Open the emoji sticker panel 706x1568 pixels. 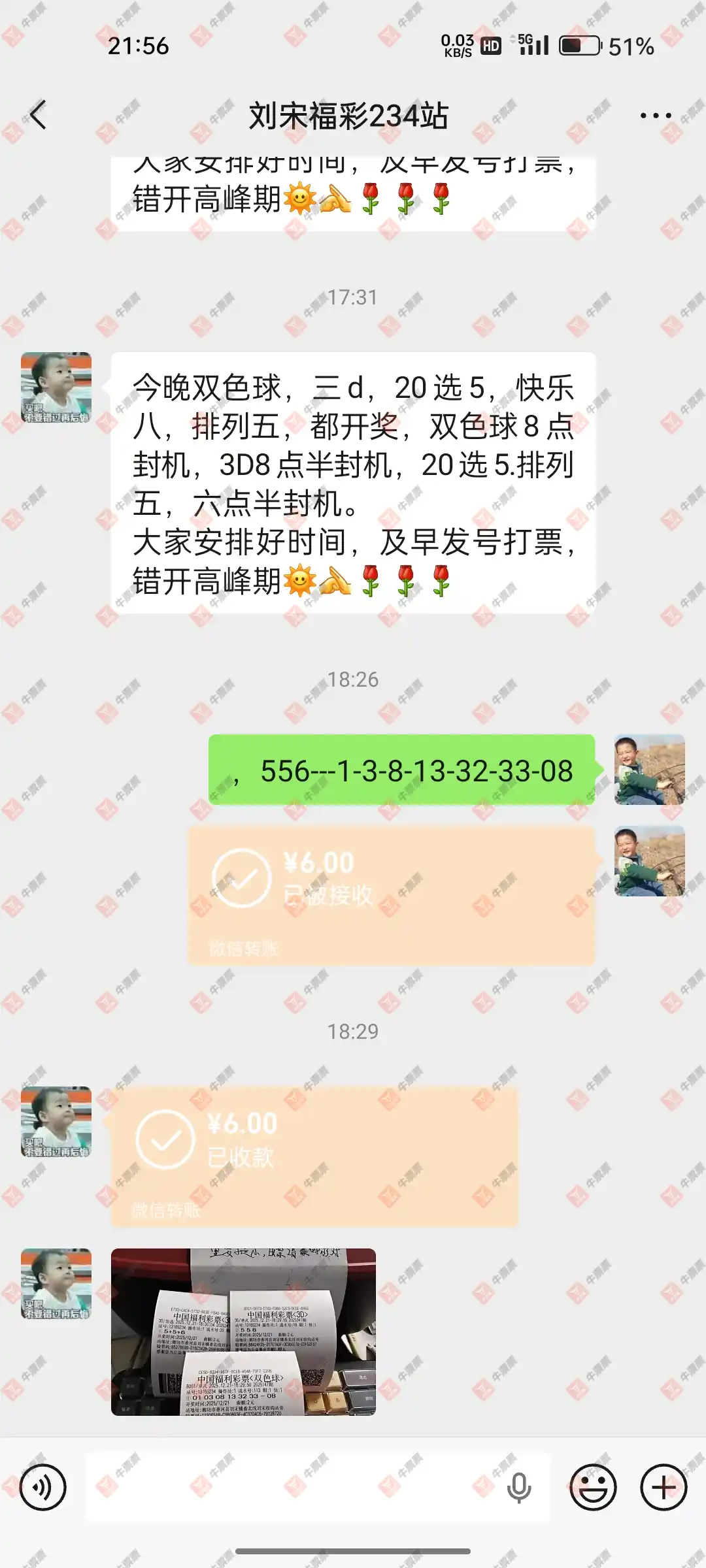(593, 1488)
